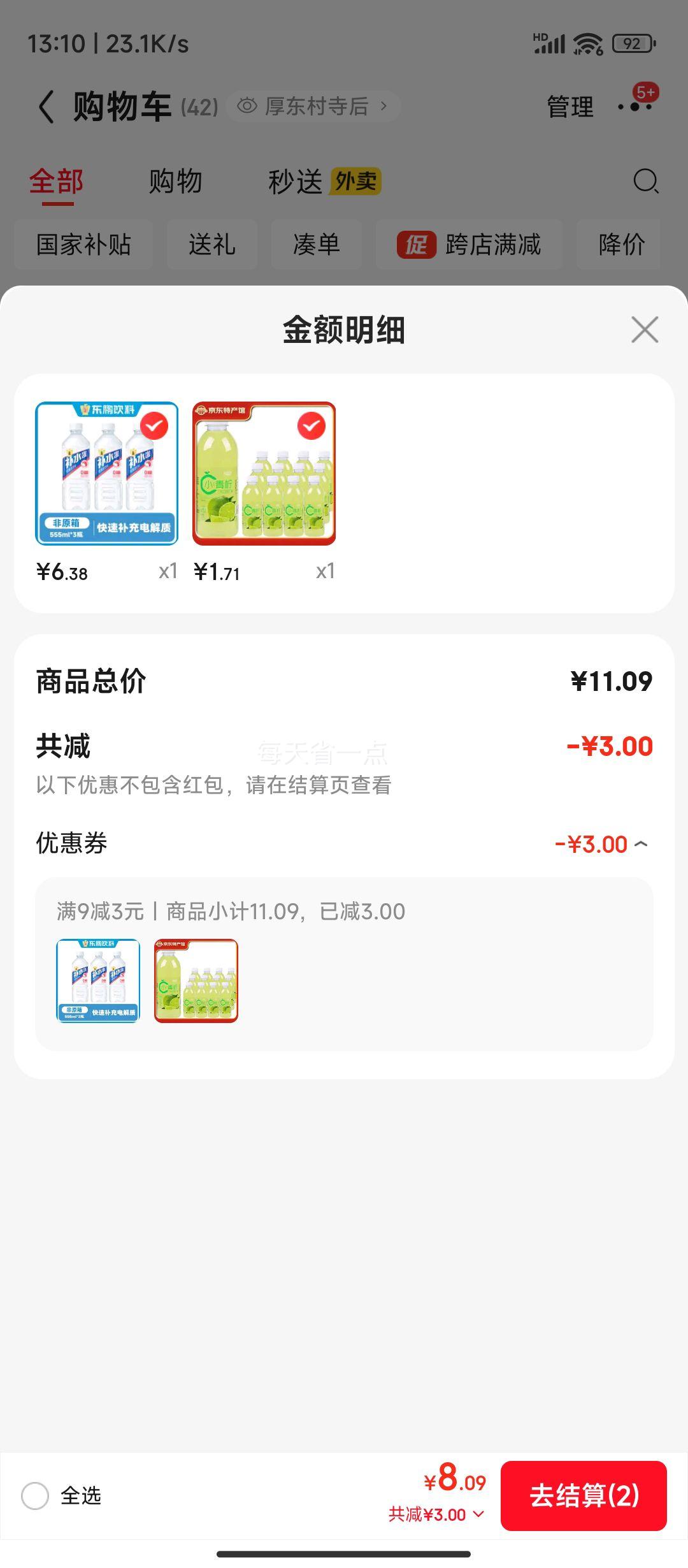This screenshot has width=688, height=1568.
Task: Collapse the 共减¥3.00 summary at bottom
Action: (437, 1514)
